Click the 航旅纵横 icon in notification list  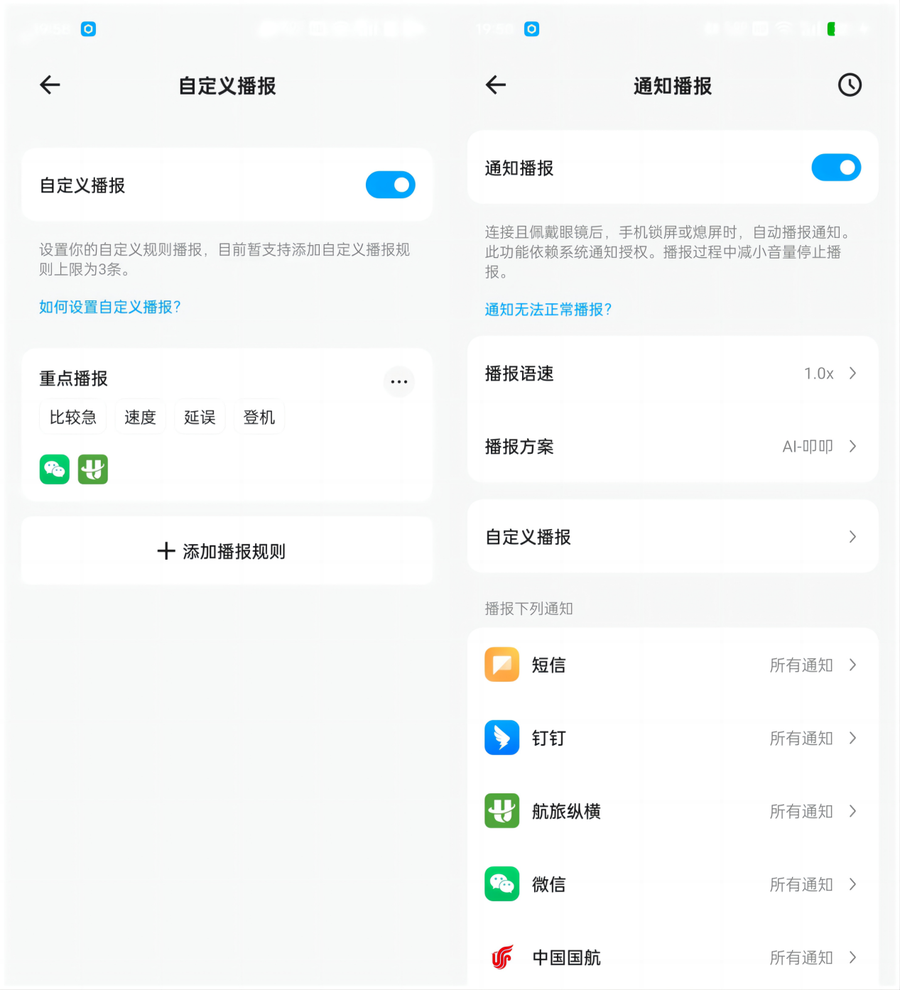502,811
